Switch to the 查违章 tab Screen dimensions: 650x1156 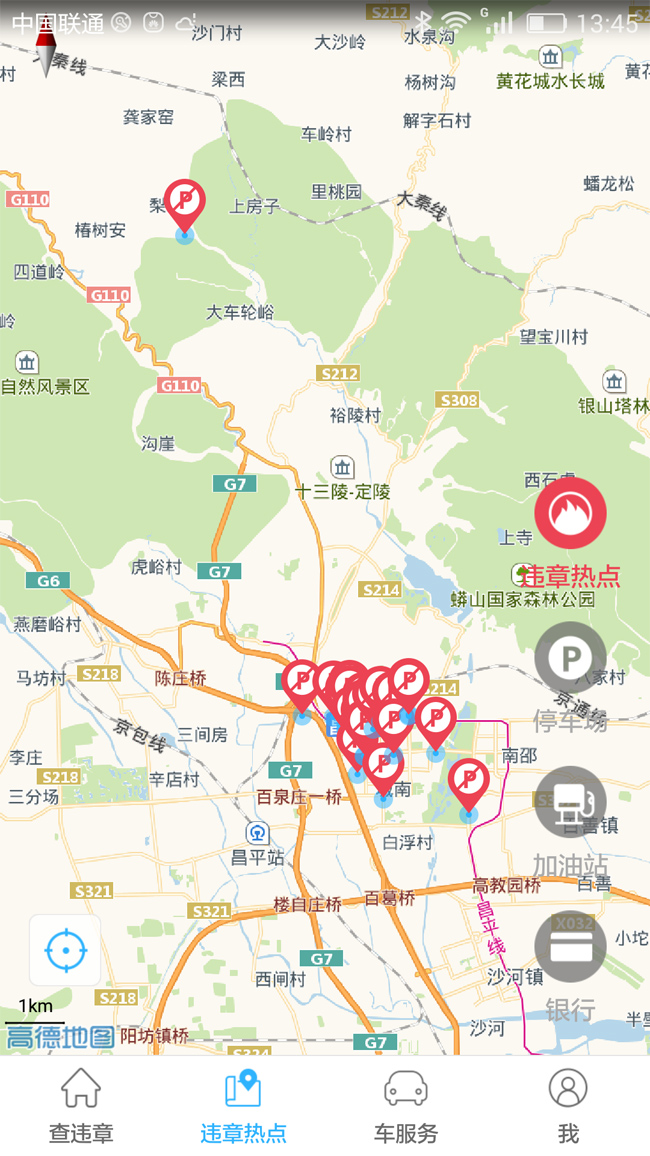point(81,1106)
